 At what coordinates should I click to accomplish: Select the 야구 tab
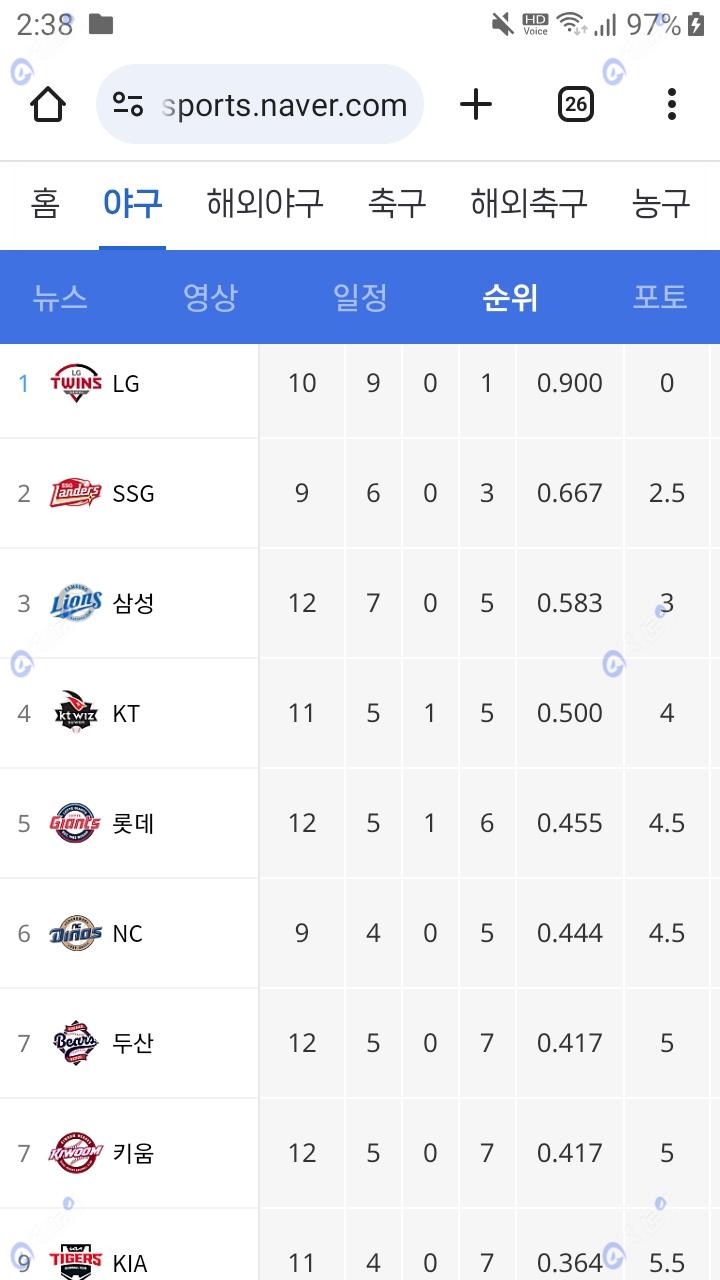[132, 204]
